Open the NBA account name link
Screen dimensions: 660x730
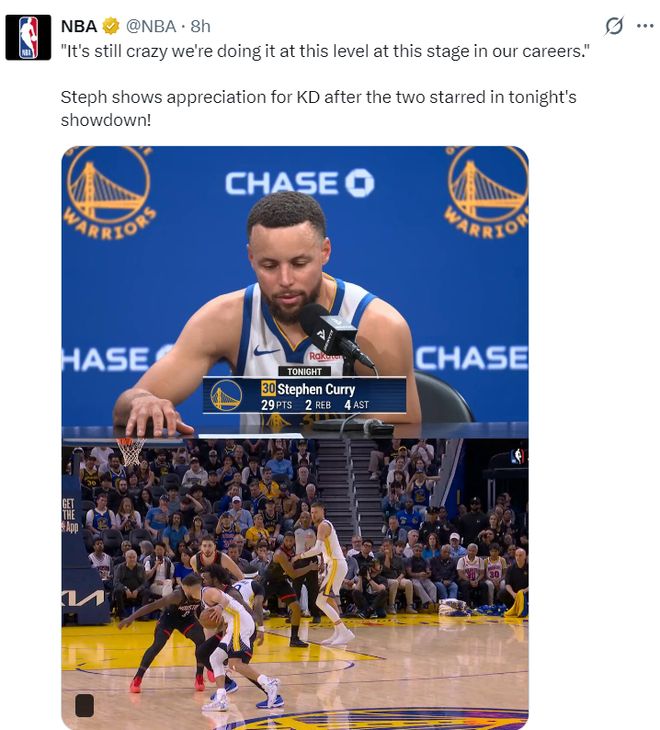pos(79,26)
